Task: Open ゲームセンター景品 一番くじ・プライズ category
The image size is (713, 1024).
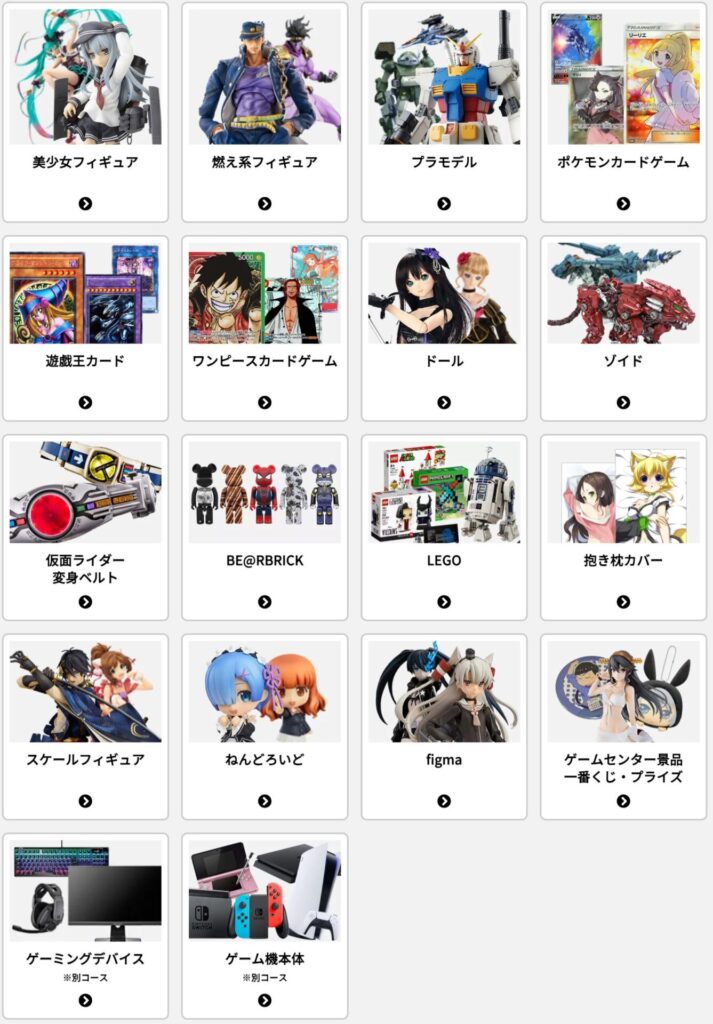Action: pos(623,726)
